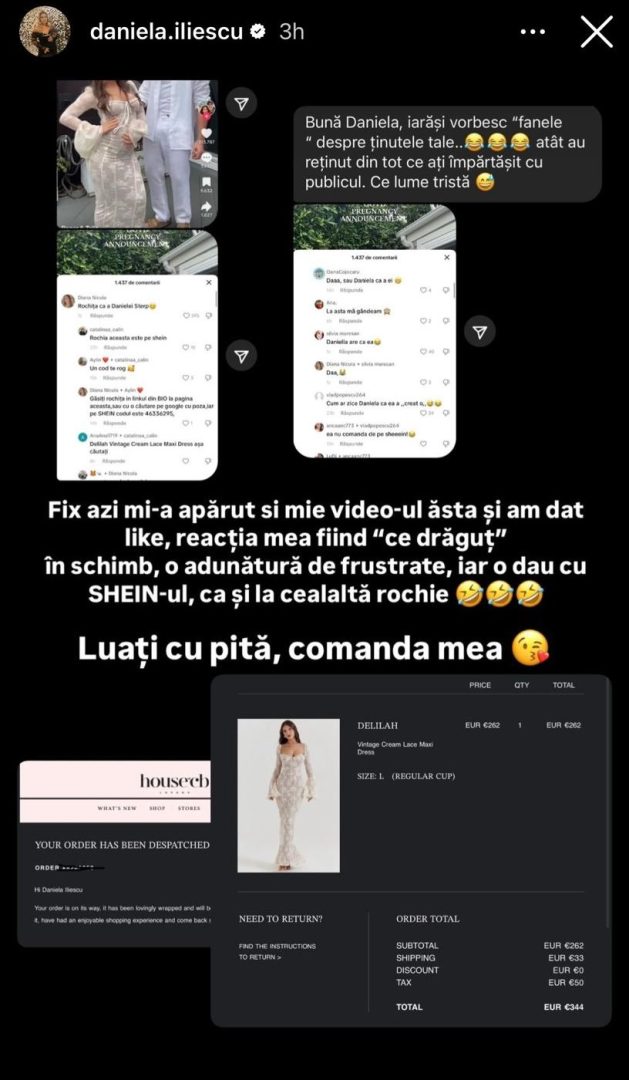Close the story viewer

coord(597,32)
